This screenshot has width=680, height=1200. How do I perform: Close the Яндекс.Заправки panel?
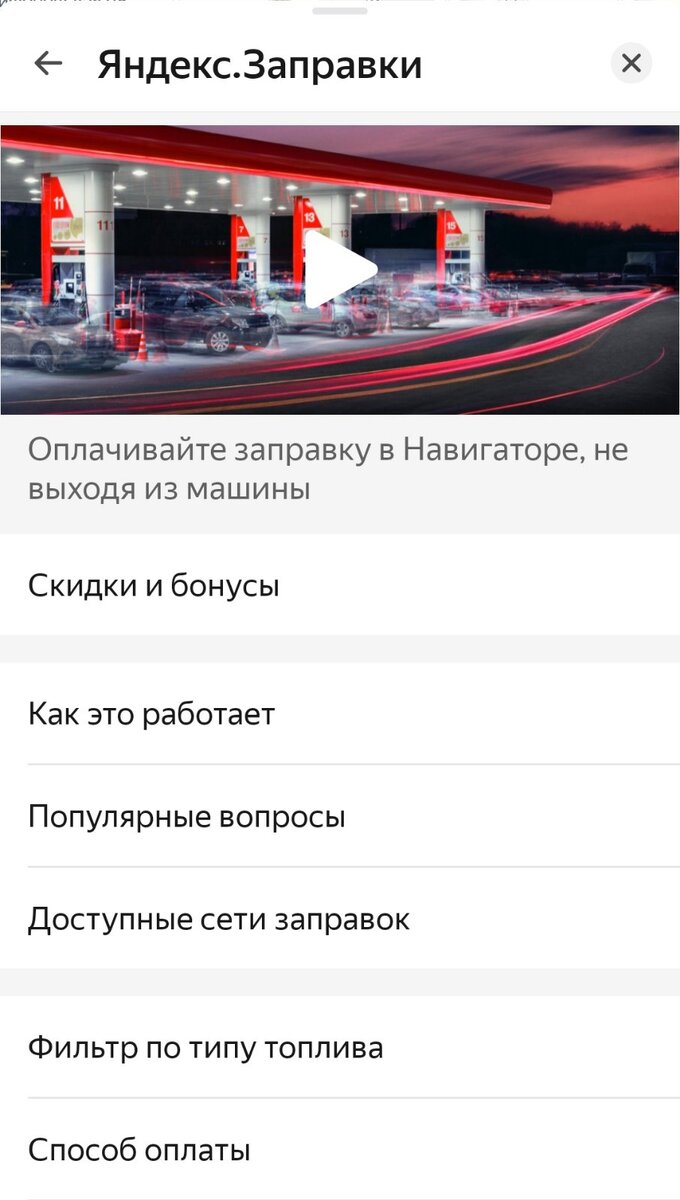click(x=631, y=64)
